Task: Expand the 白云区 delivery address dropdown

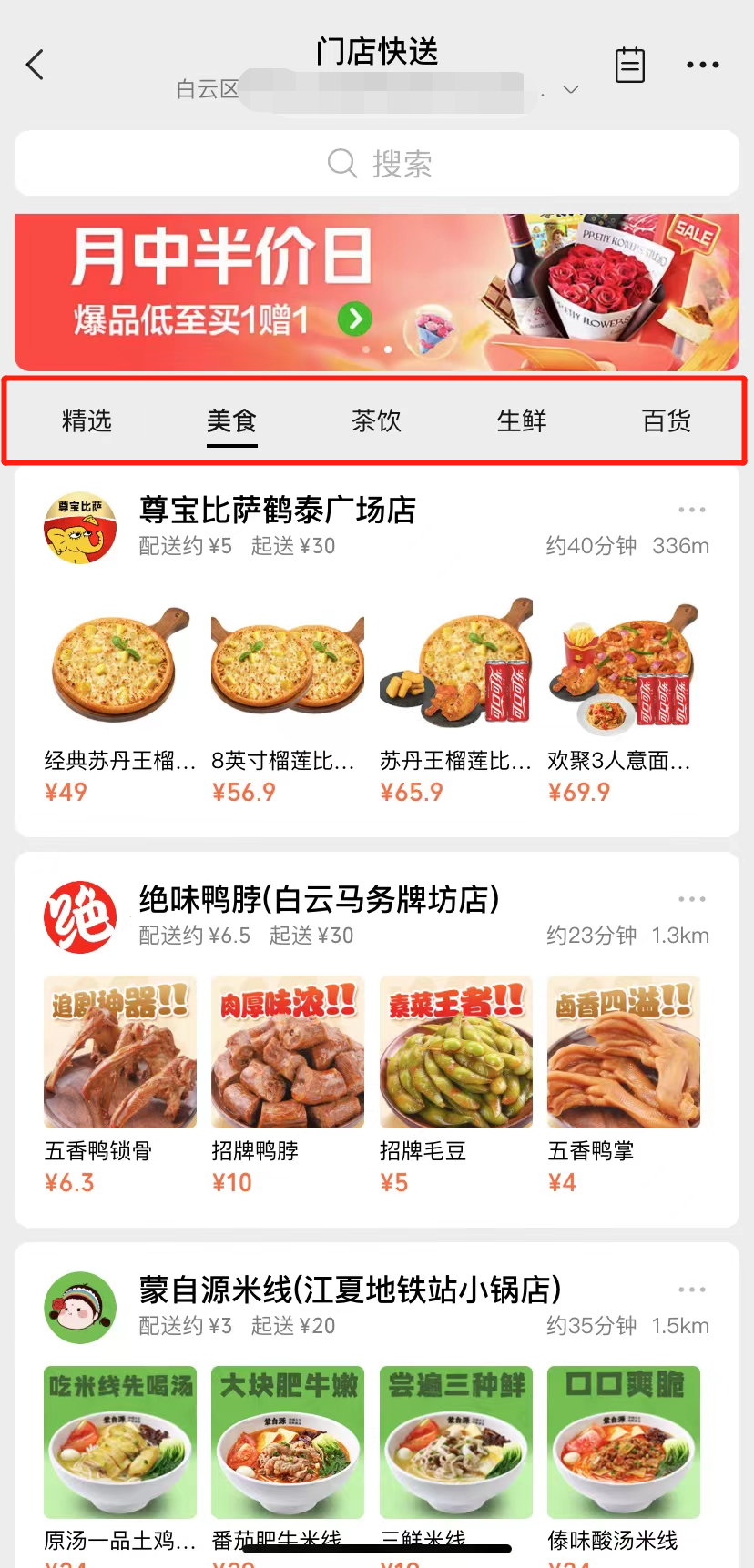Action: point(571,89)
